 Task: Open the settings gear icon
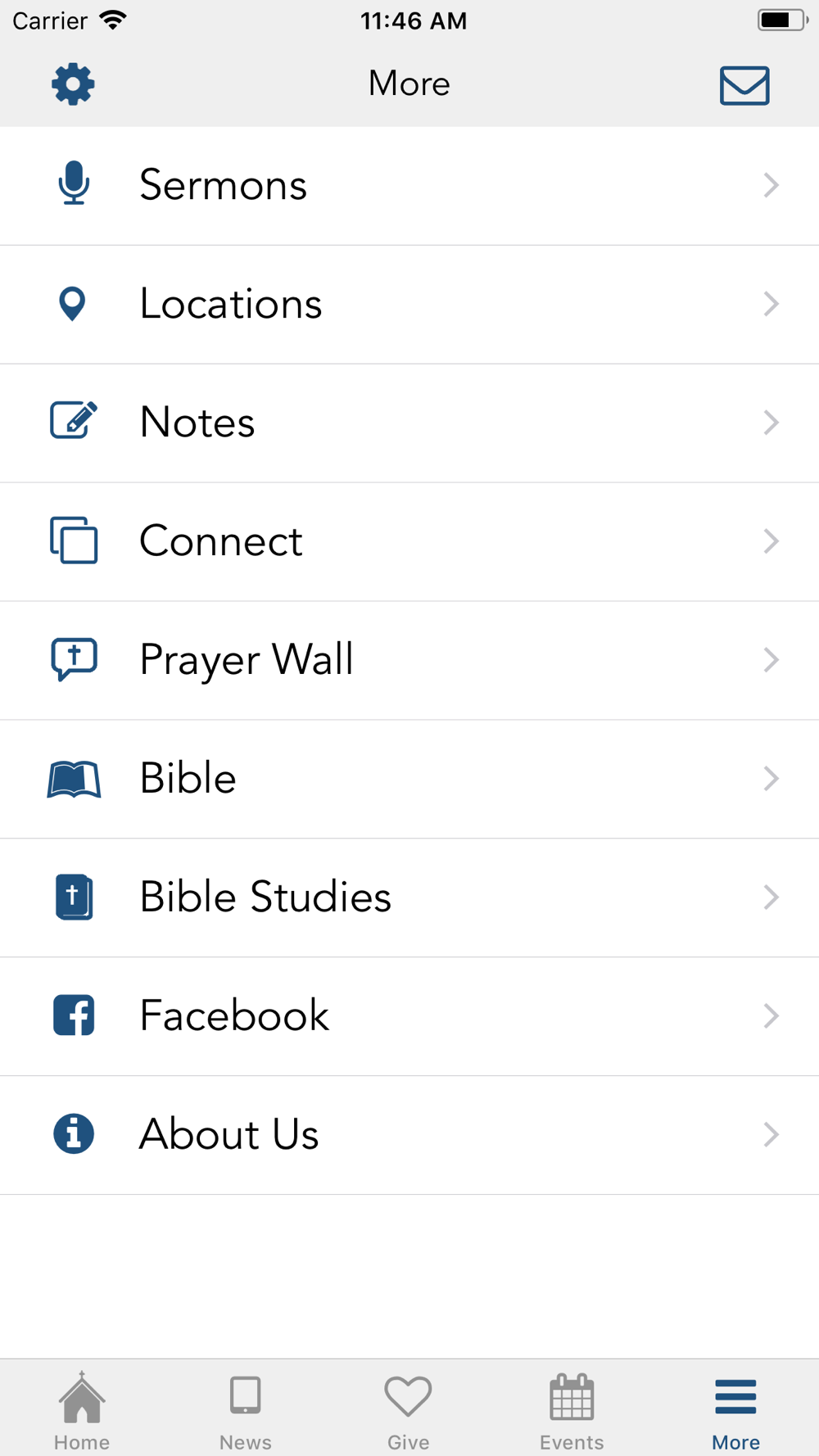(73, 84)
